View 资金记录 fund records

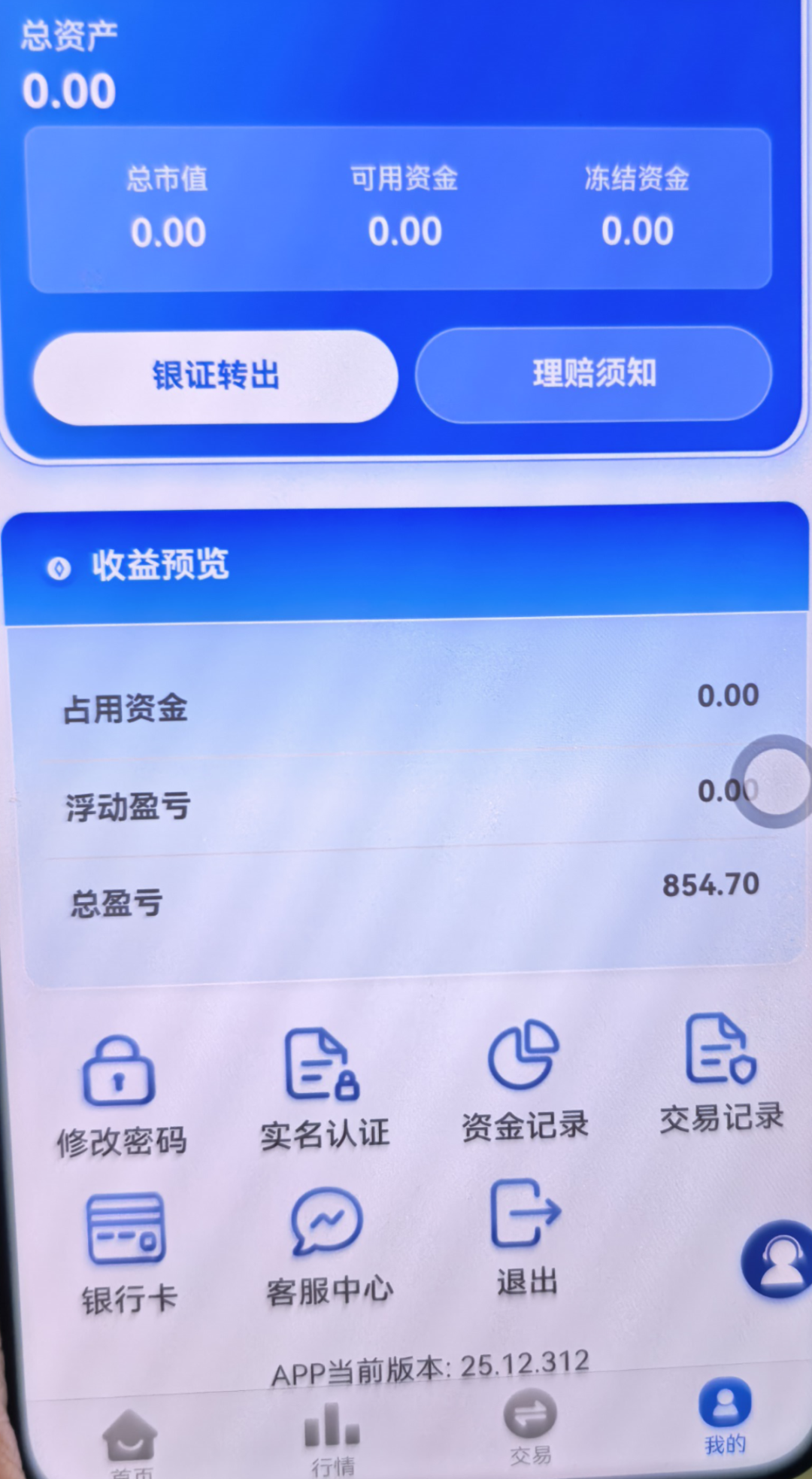[524, 1081]
